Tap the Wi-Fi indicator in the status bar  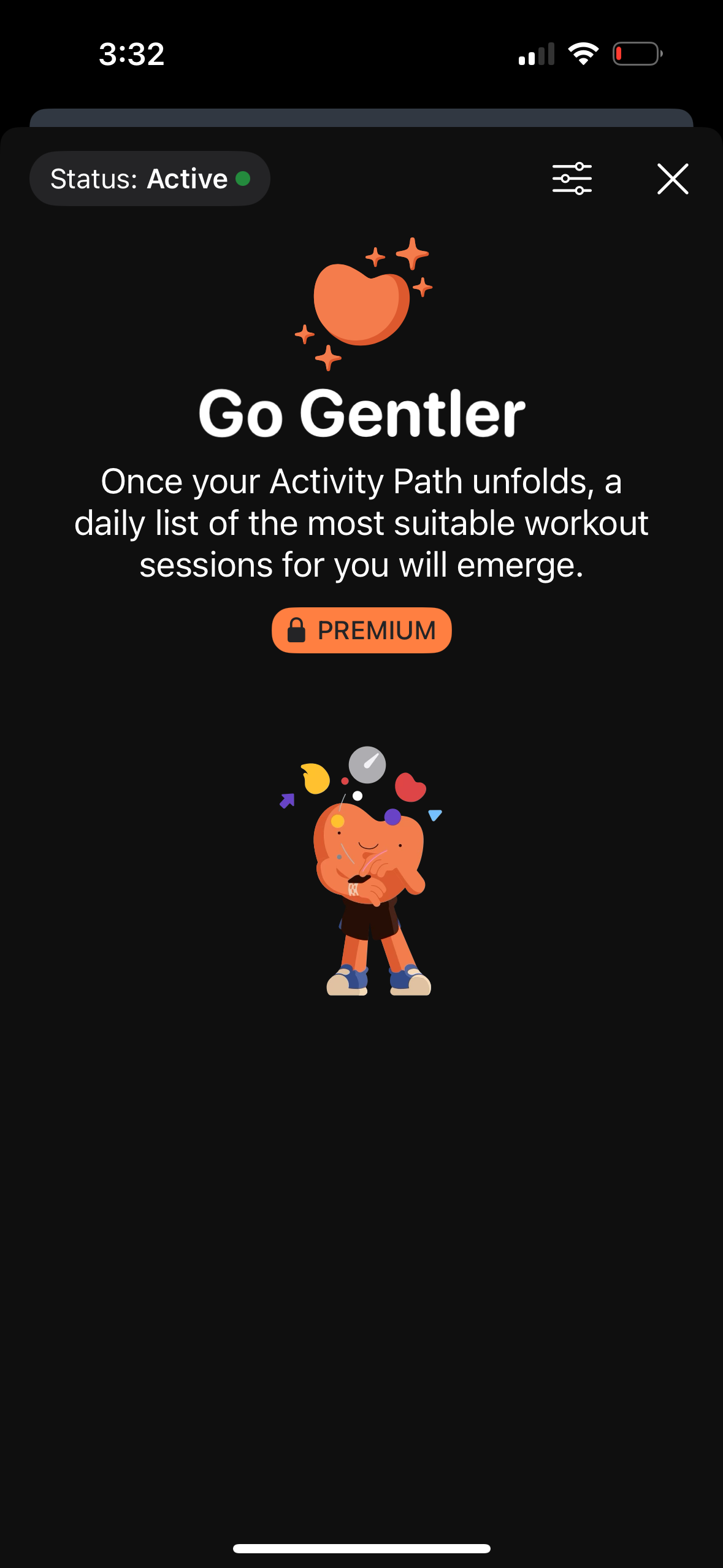click(583, 53)
